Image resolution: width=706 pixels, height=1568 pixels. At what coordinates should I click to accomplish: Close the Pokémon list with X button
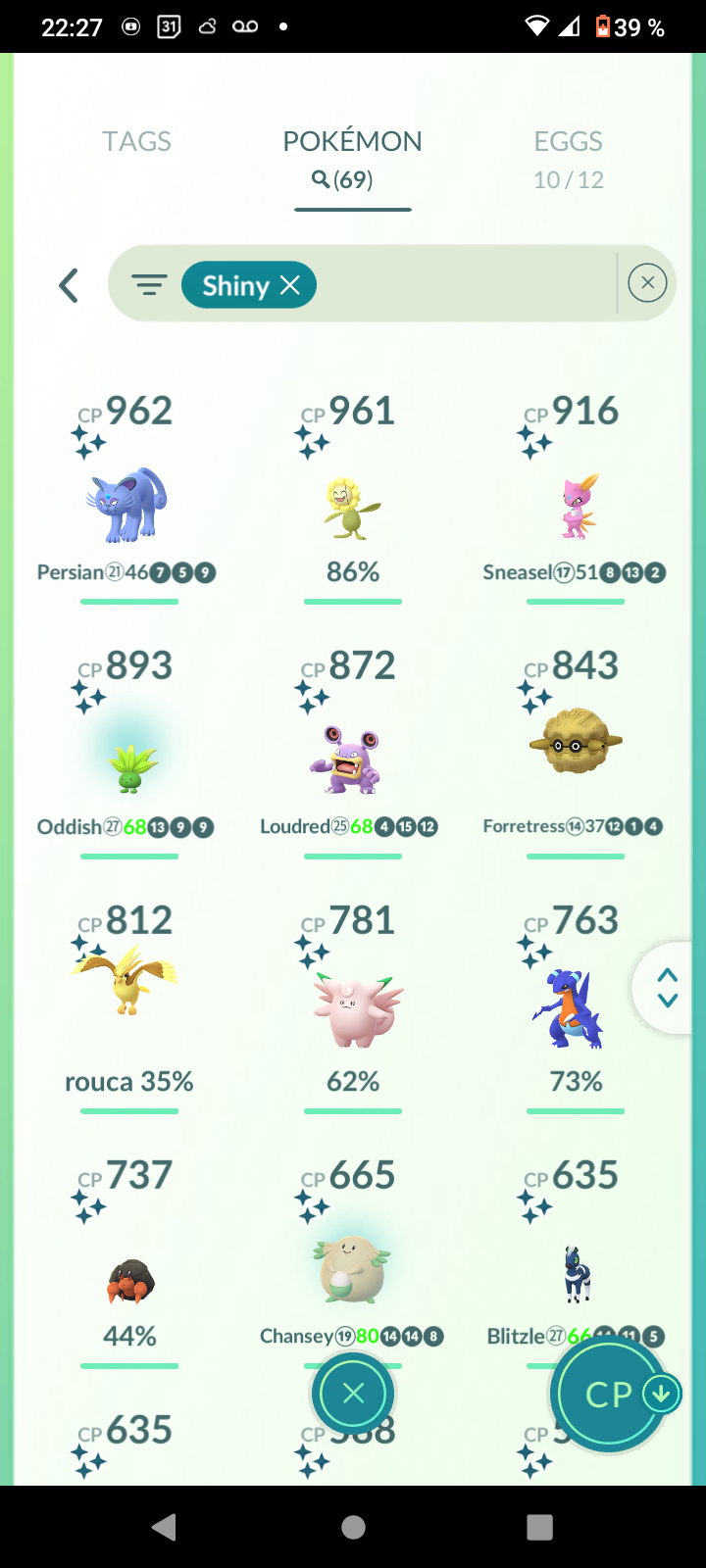(353, 1393)
